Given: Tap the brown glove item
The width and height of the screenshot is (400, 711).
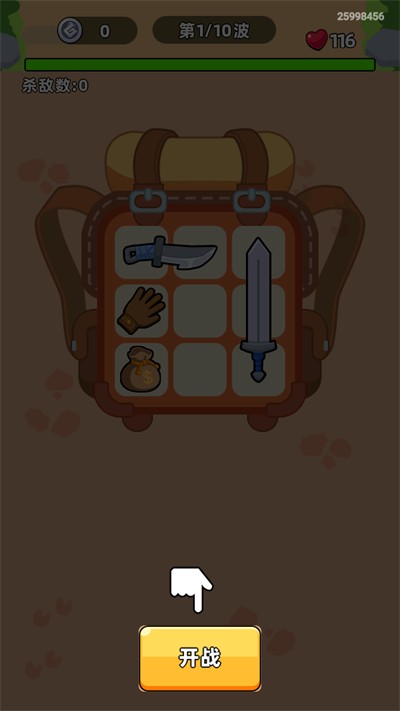Looking at the screenshot, I should tap(141, 311).
